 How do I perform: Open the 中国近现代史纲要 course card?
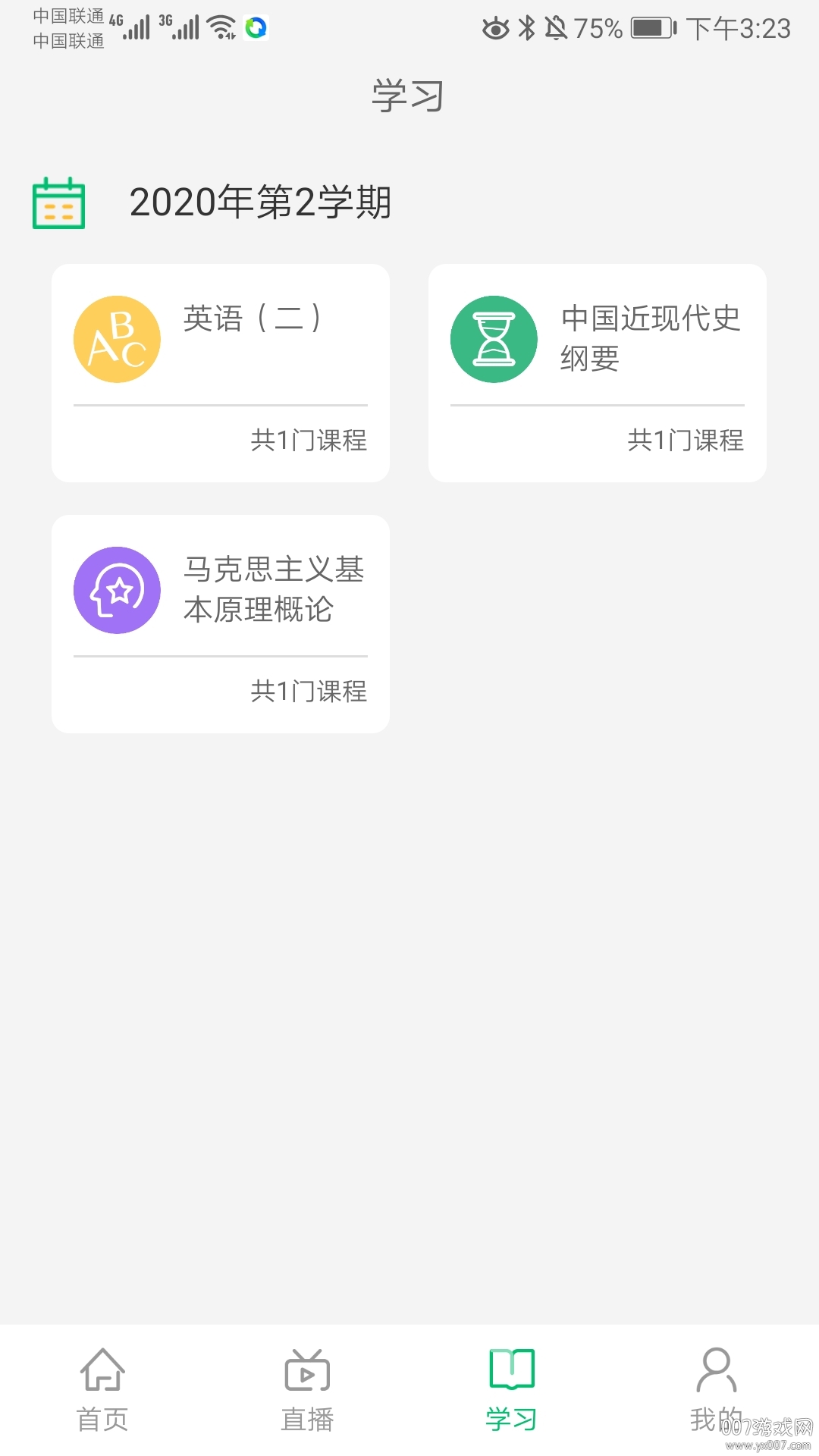[x=598, y=372]
